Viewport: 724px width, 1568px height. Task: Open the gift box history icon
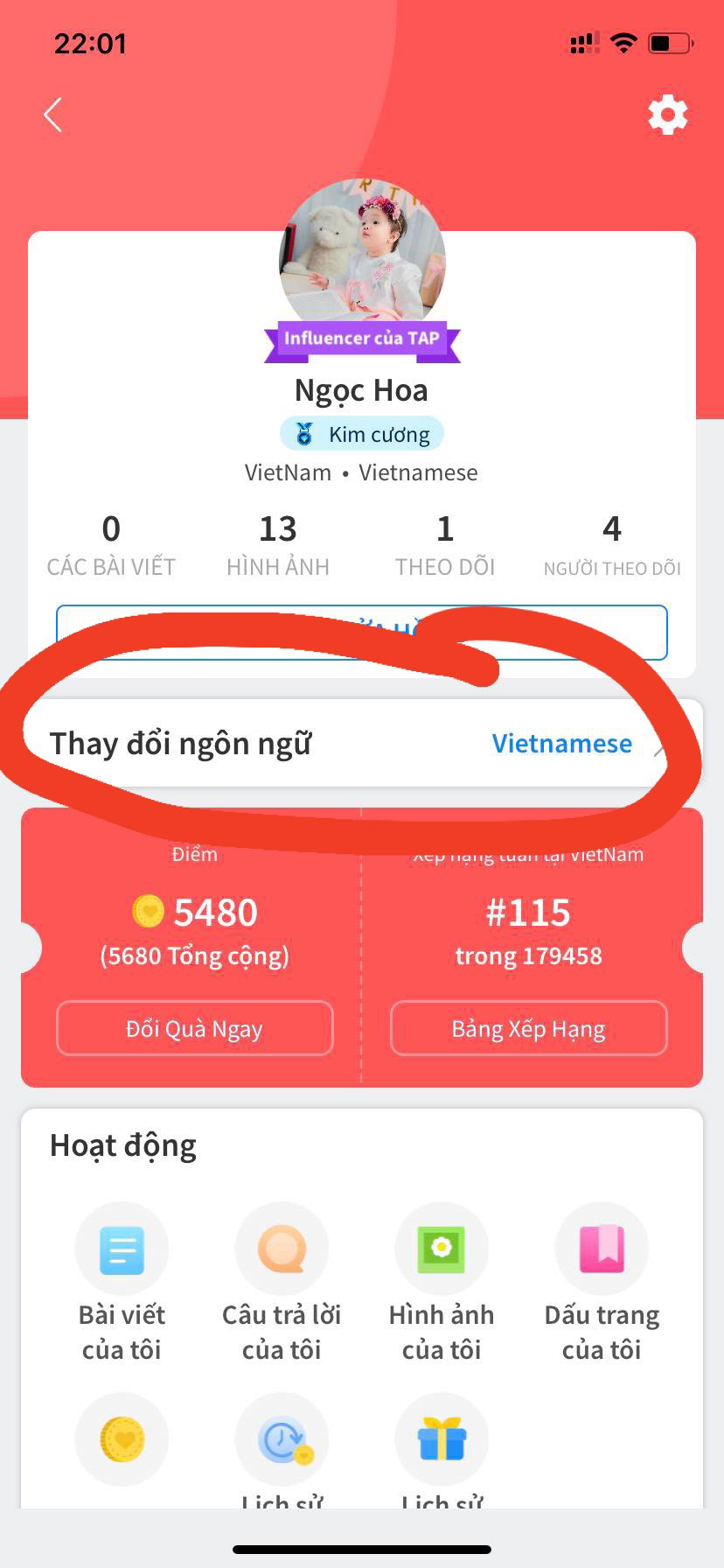pos(442,1439)
